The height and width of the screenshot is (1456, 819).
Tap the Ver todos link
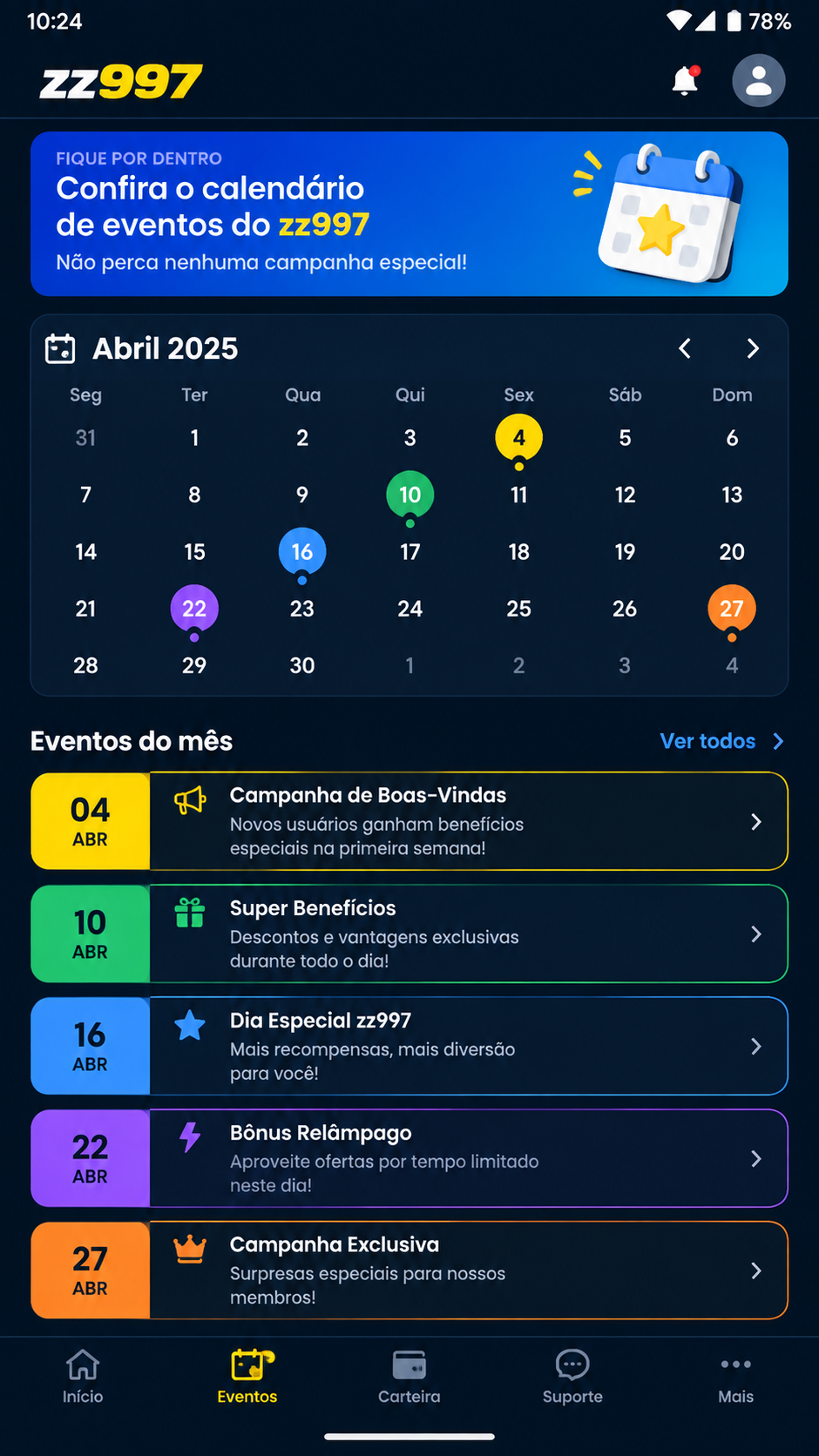coord(722,741)
